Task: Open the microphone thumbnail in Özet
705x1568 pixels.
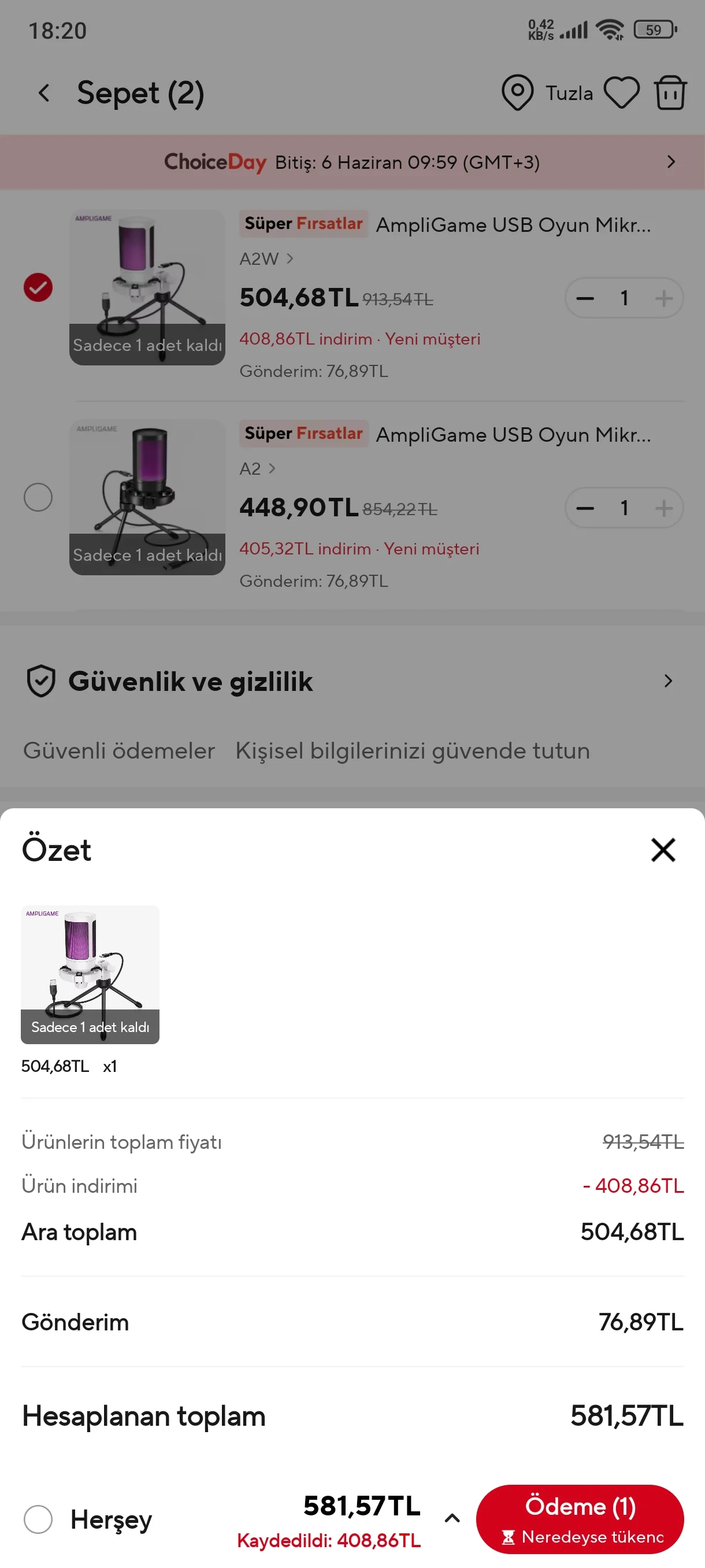Action: point(90,974)
